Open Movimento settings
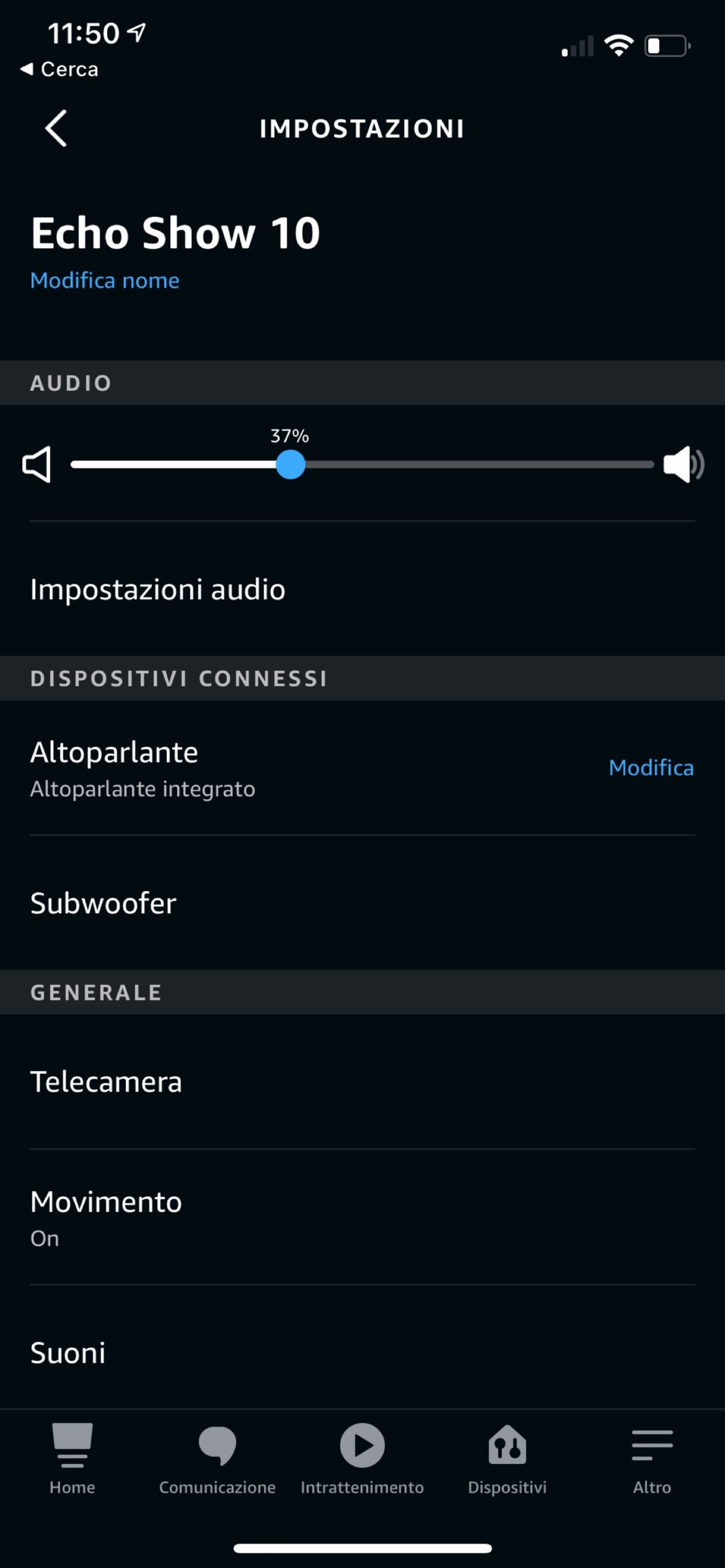The image size is (725, 1568). coord(106,1216)
